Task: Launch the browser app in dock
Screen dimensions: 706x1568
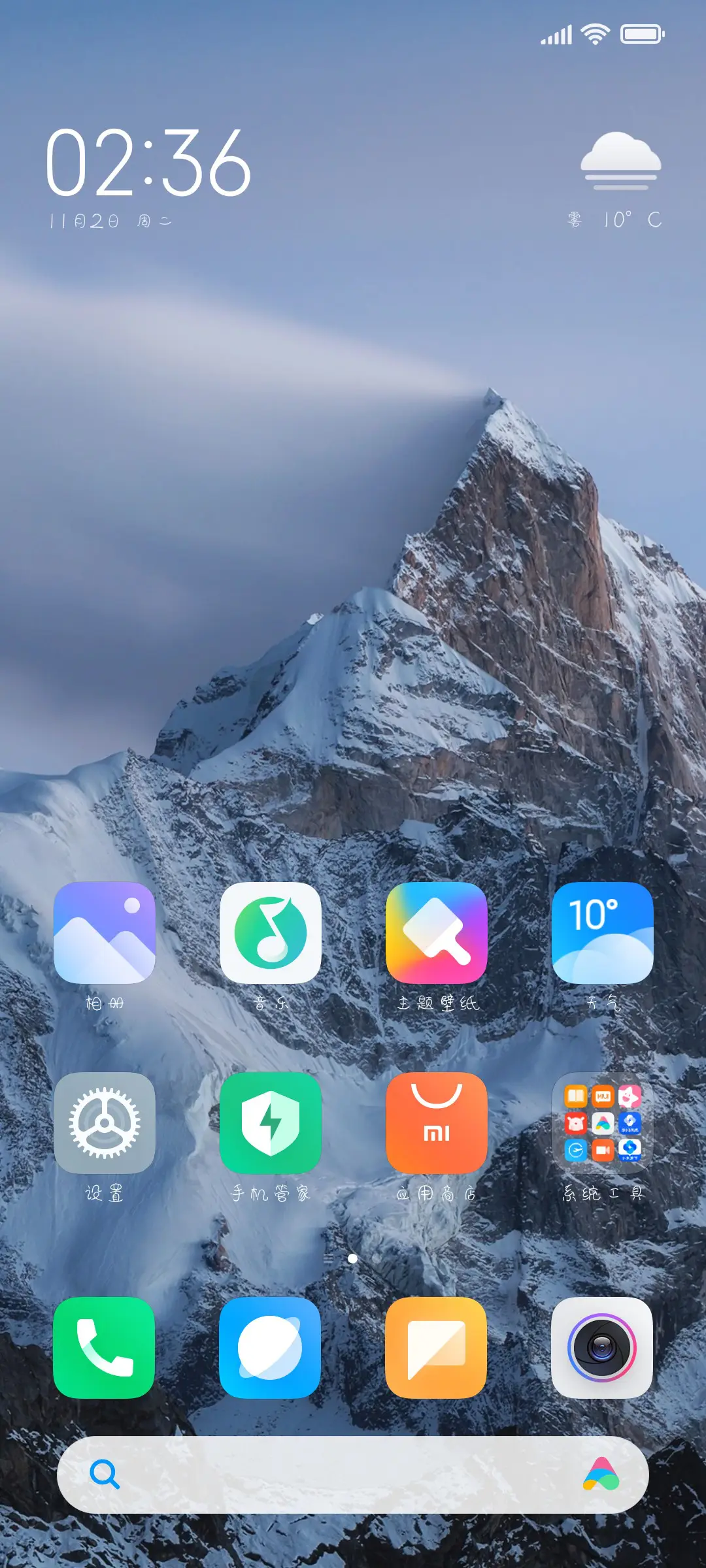Action: (271, 1347)
